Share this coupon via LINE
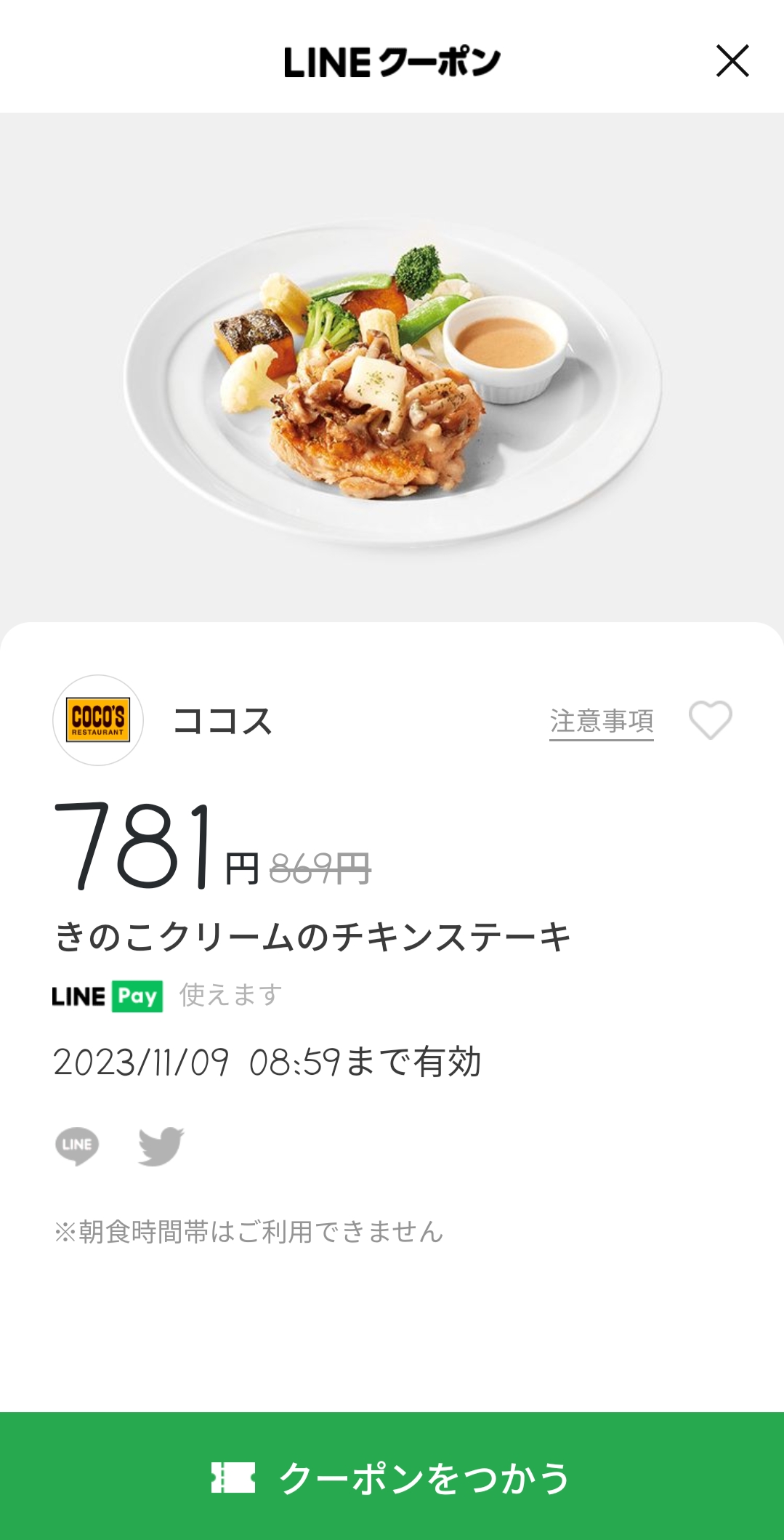The height and width of the screenshot is (1540, 784). [x=77, y=1145]
